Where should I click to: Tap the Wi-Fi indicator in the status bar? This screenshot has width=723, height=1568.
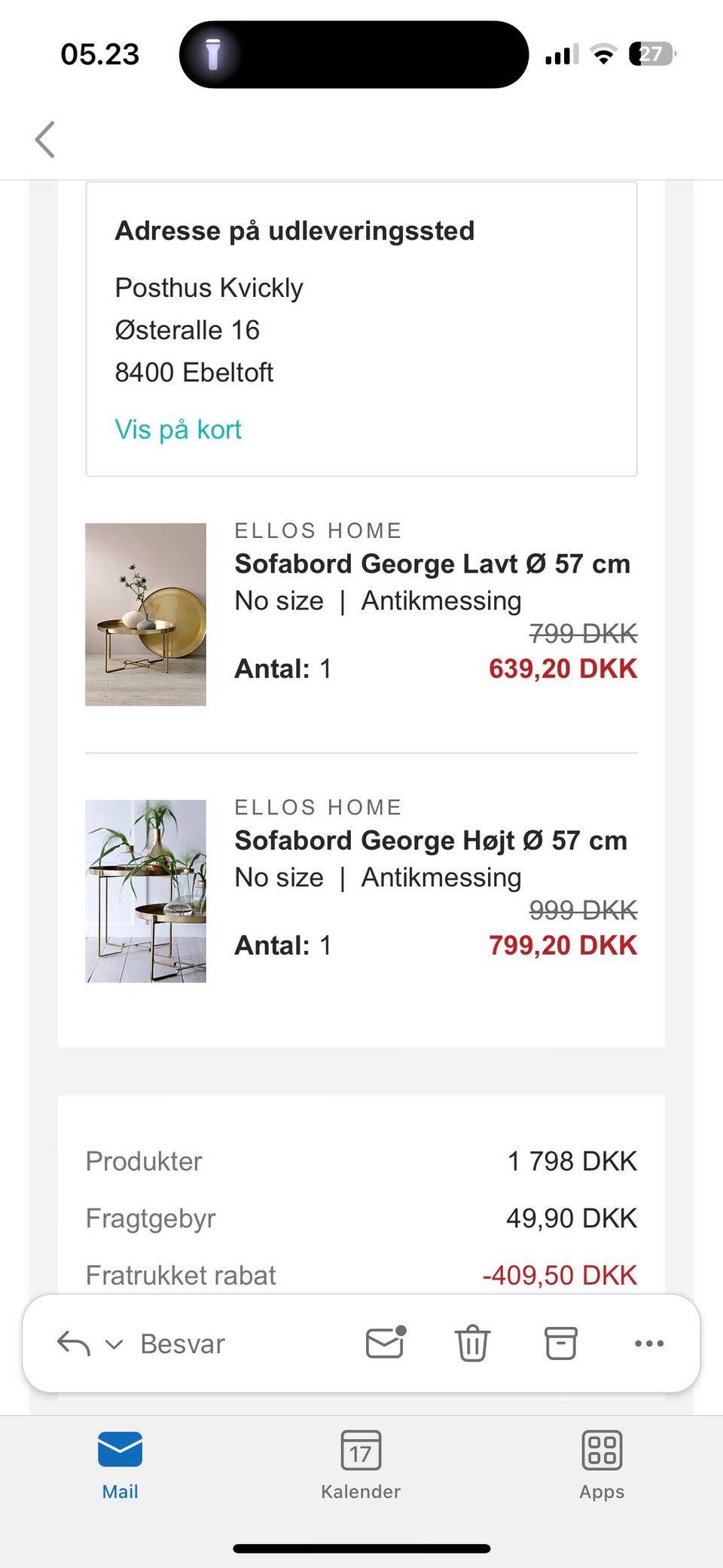pyautogui.click(x=602, y=53)
